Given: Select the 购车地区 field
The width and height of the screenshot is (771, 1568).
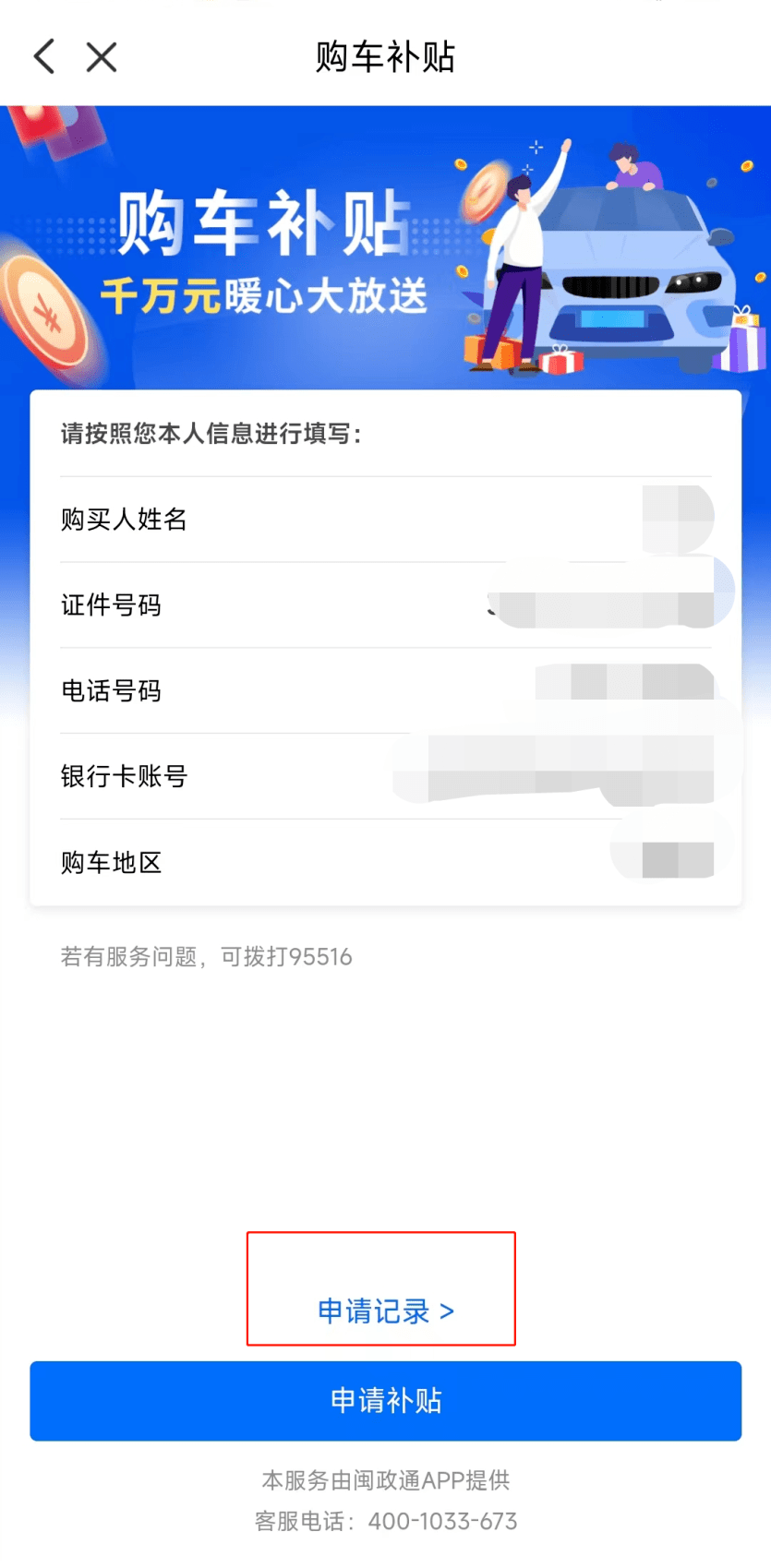Looking at the screenshot, I should pyautogui.click(x=386, y=863).
